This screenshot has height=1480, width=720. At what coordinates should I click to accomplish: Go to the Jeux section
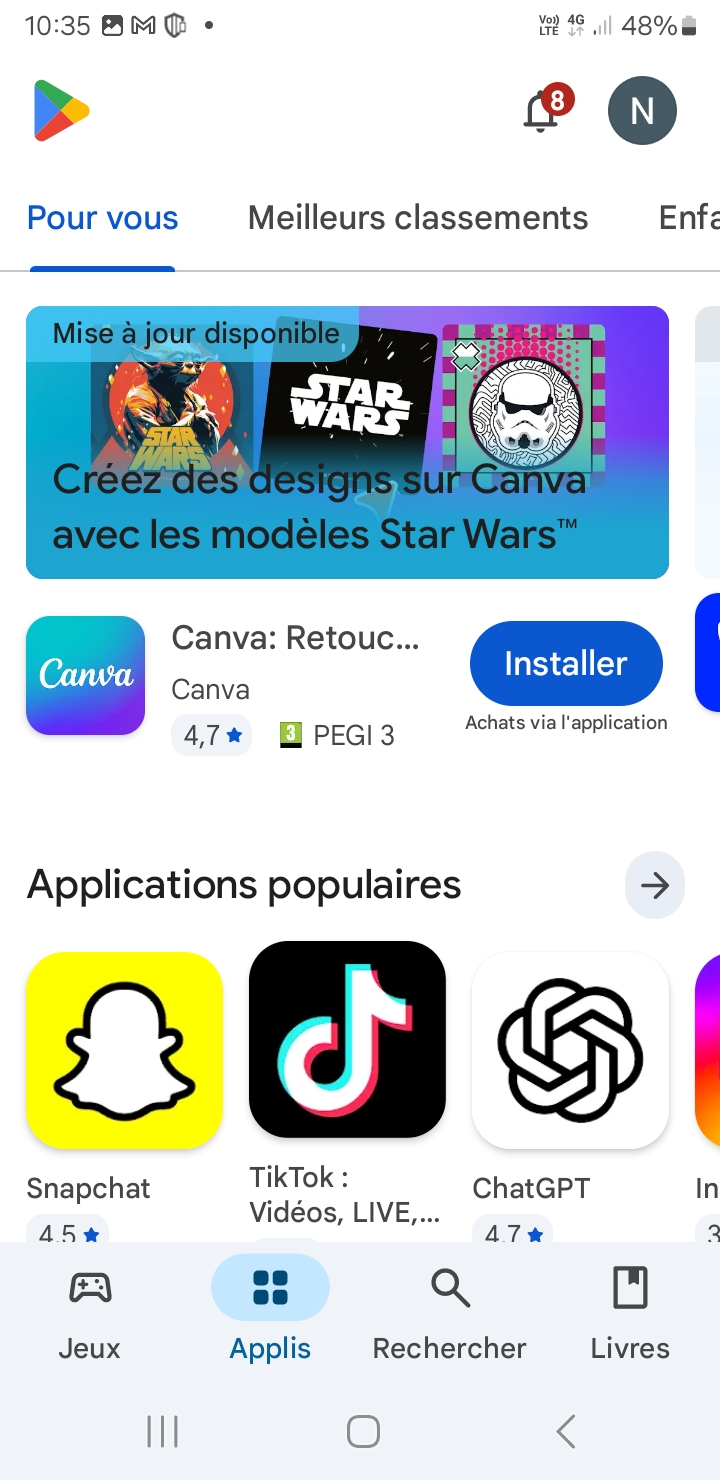(x=89, y=1312)
